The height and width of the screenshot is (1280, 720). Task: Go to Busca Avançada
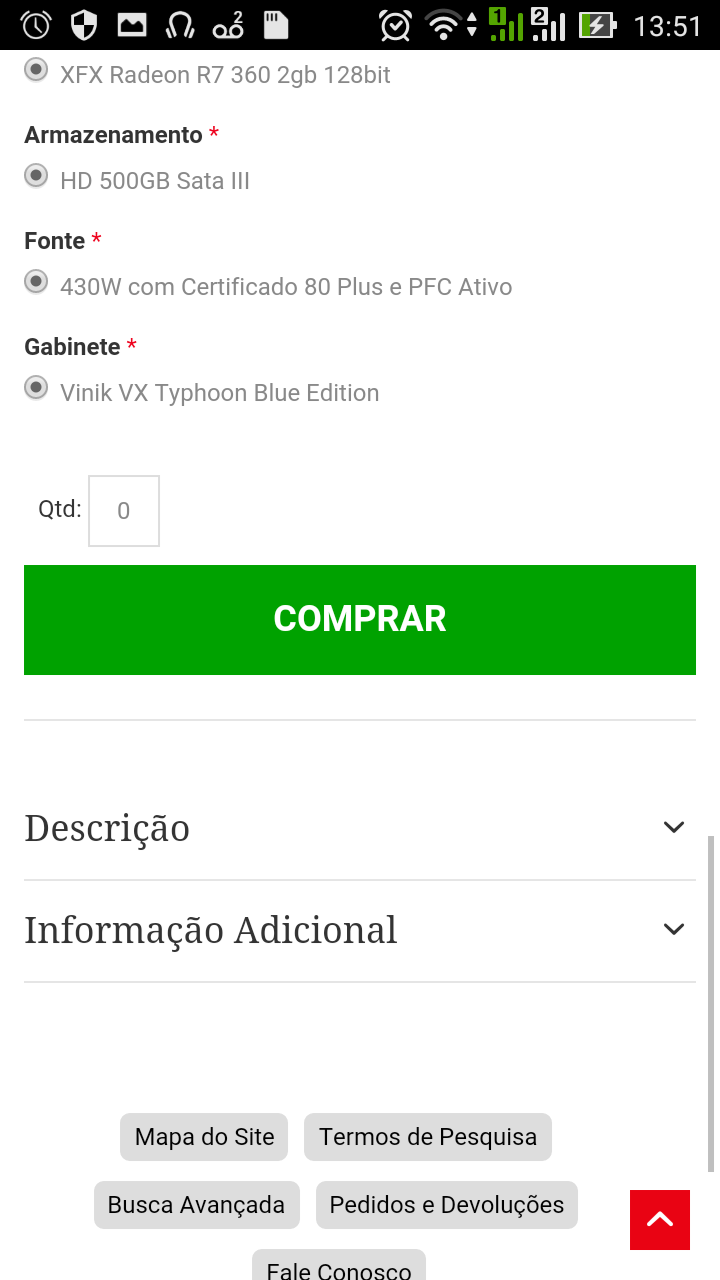point(196,1205)
